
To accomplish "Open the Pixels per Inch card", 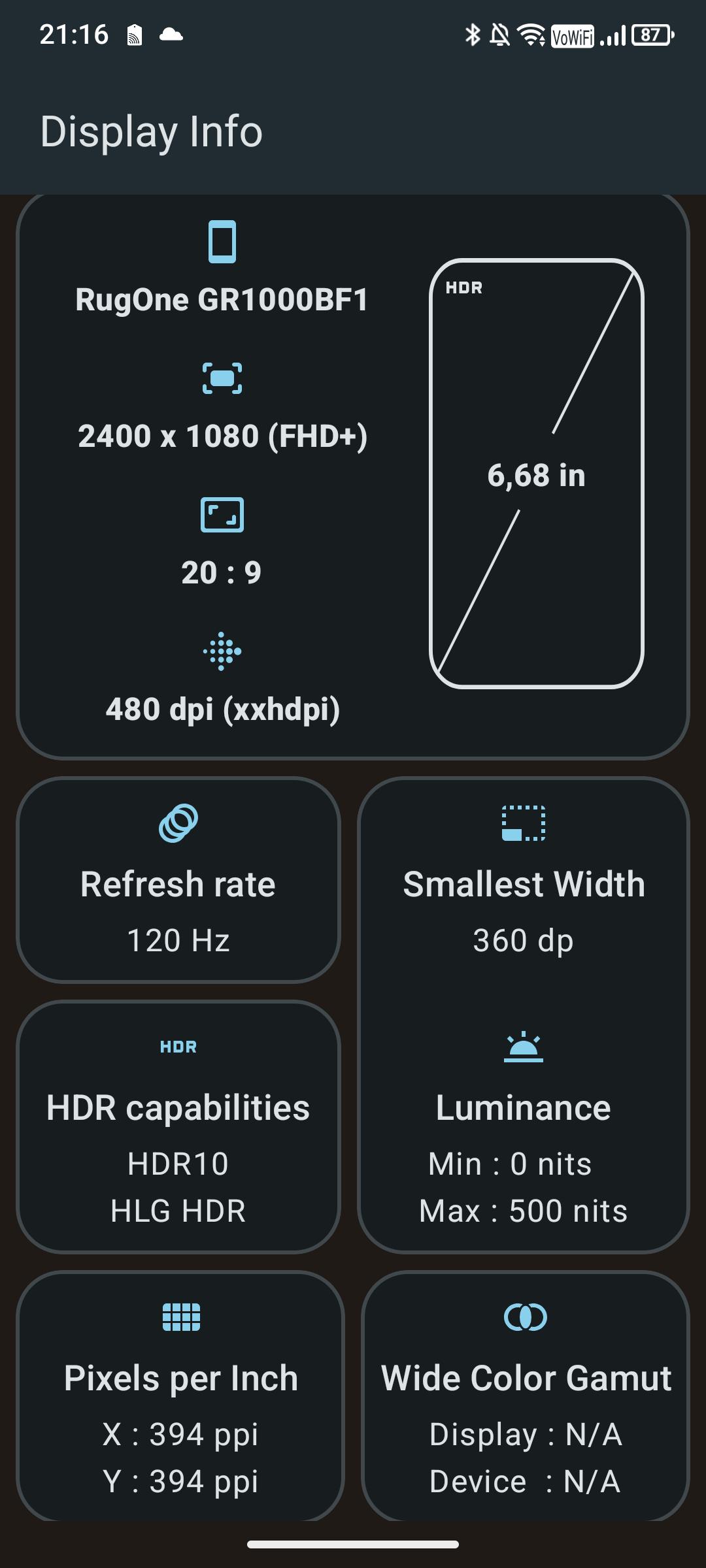I will 180,1397.
